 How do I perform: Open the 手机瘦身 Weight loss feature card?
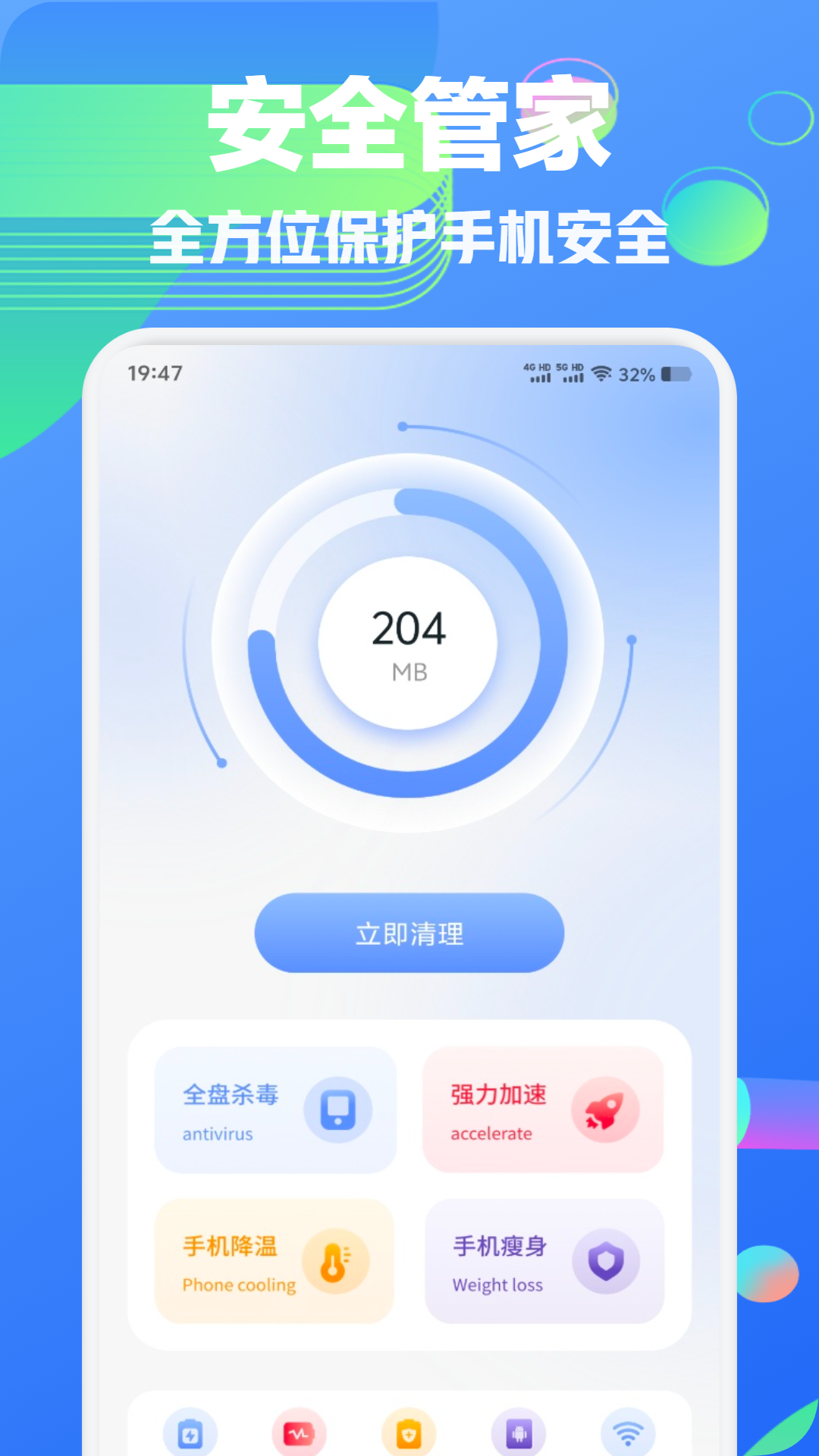tap(543, 1261)
